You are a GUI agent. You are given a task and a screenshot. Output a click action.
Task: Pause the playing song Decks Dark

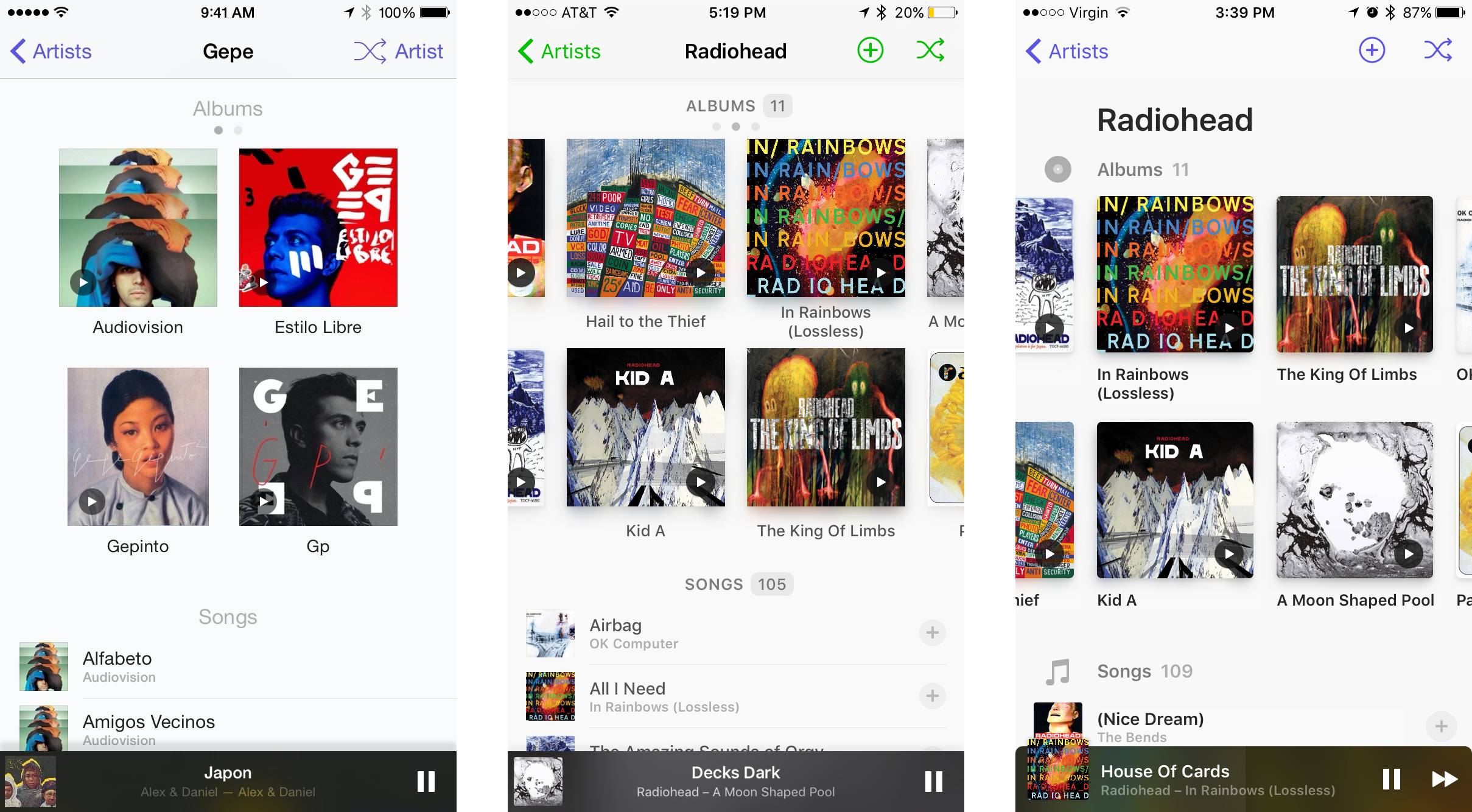pyautogui.click(x=933, y=782)
